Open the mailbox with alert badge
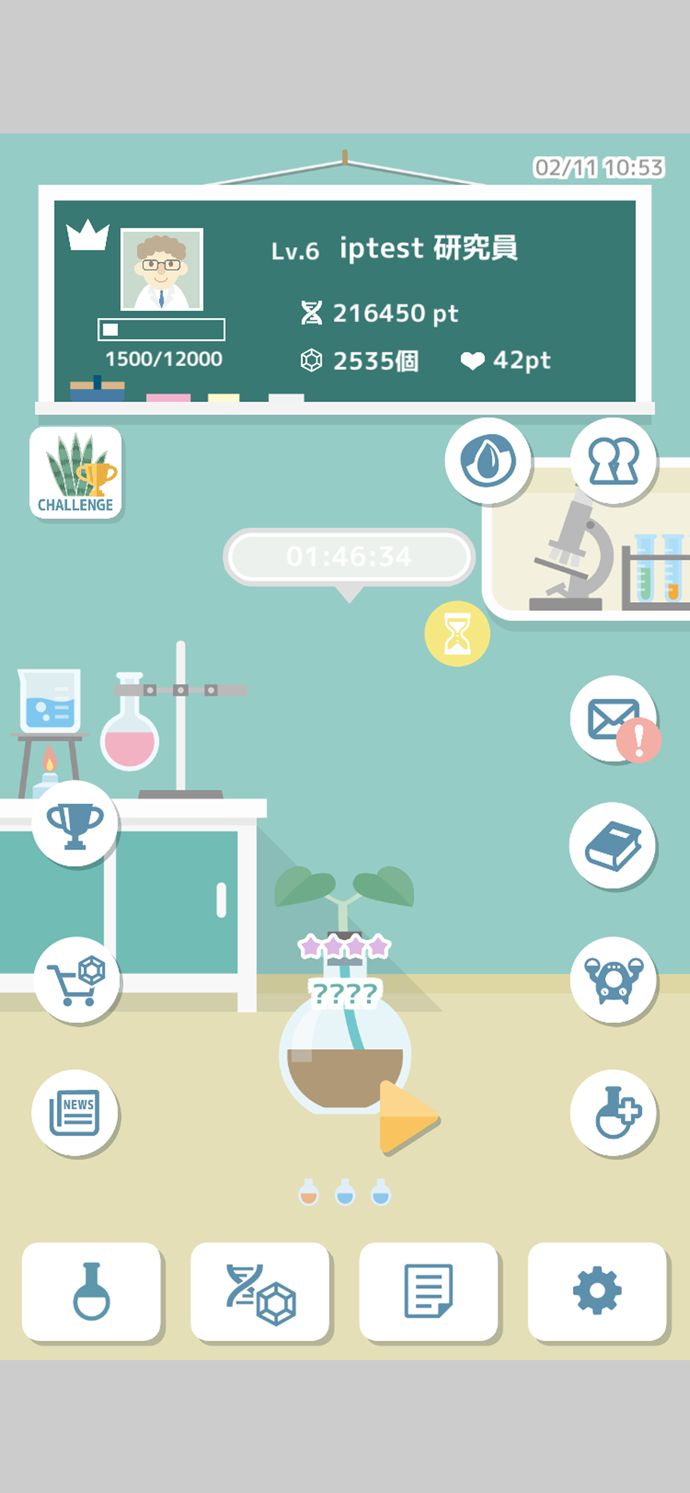The height and width of the screenshot is (1493, 690). click(x=613, y=719)
